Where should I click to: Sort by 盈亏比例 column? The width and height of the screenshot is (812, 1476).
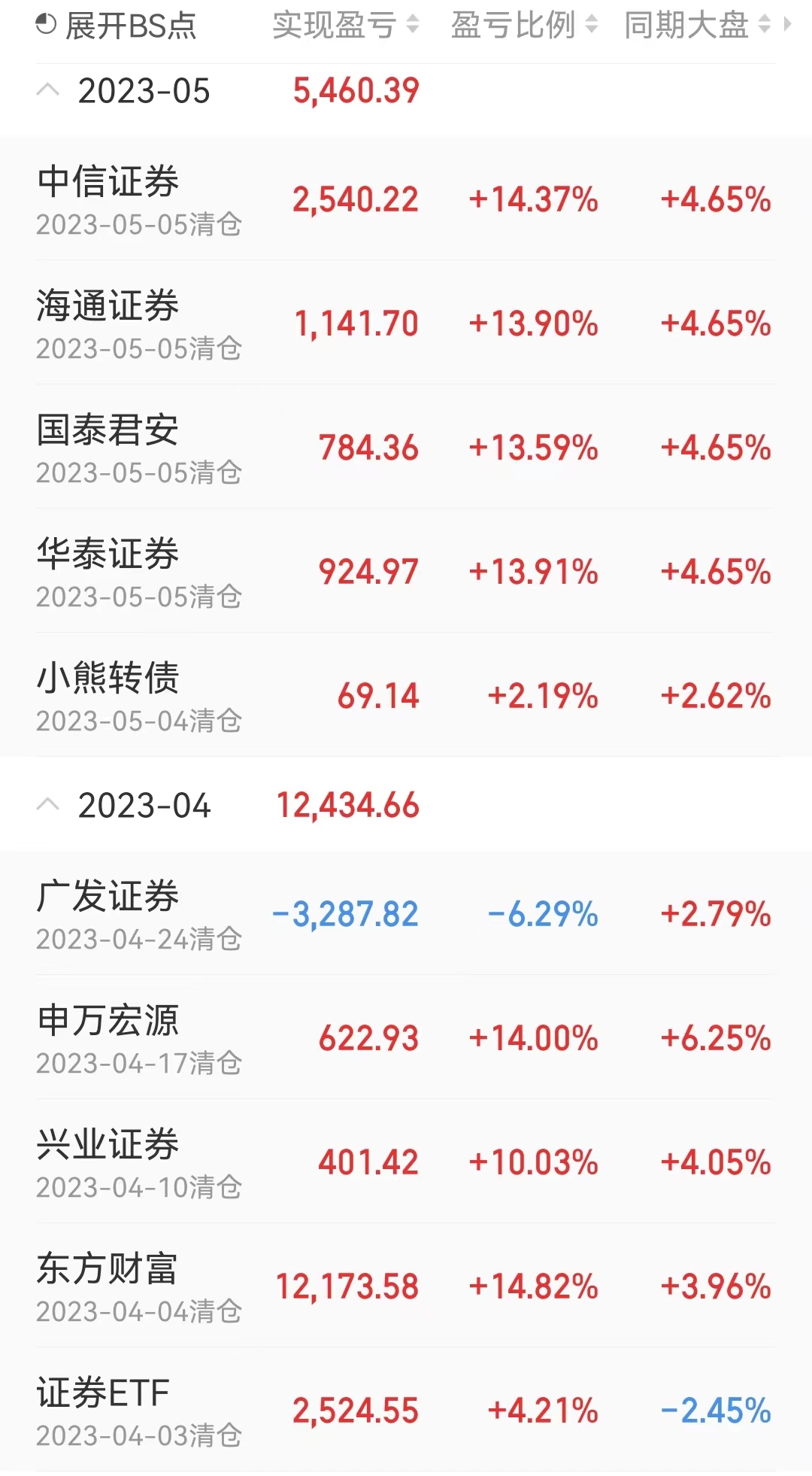pos(524,26)
